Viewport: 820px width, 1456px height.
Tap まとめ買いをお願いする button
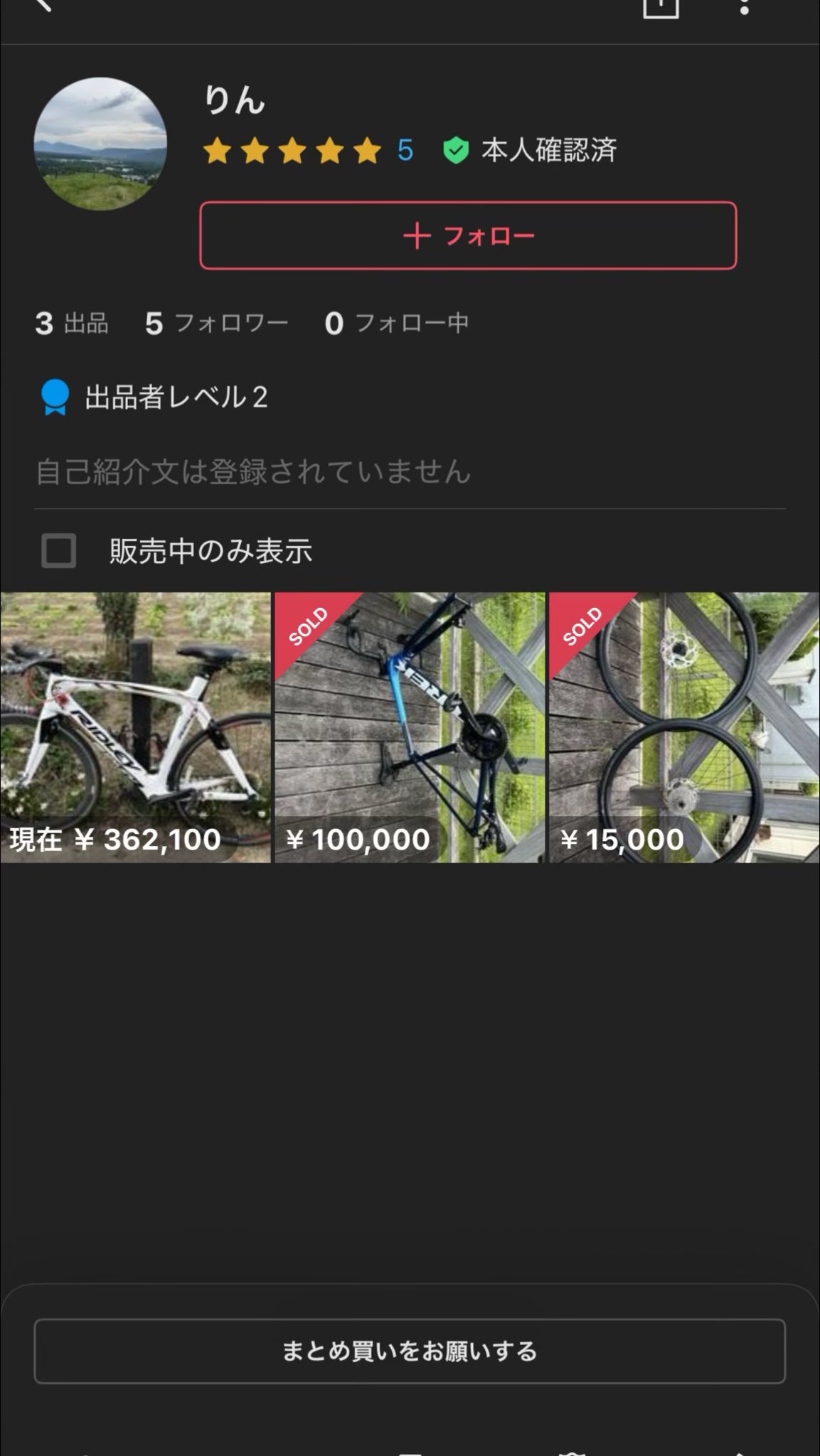(x=410, y=1351)
